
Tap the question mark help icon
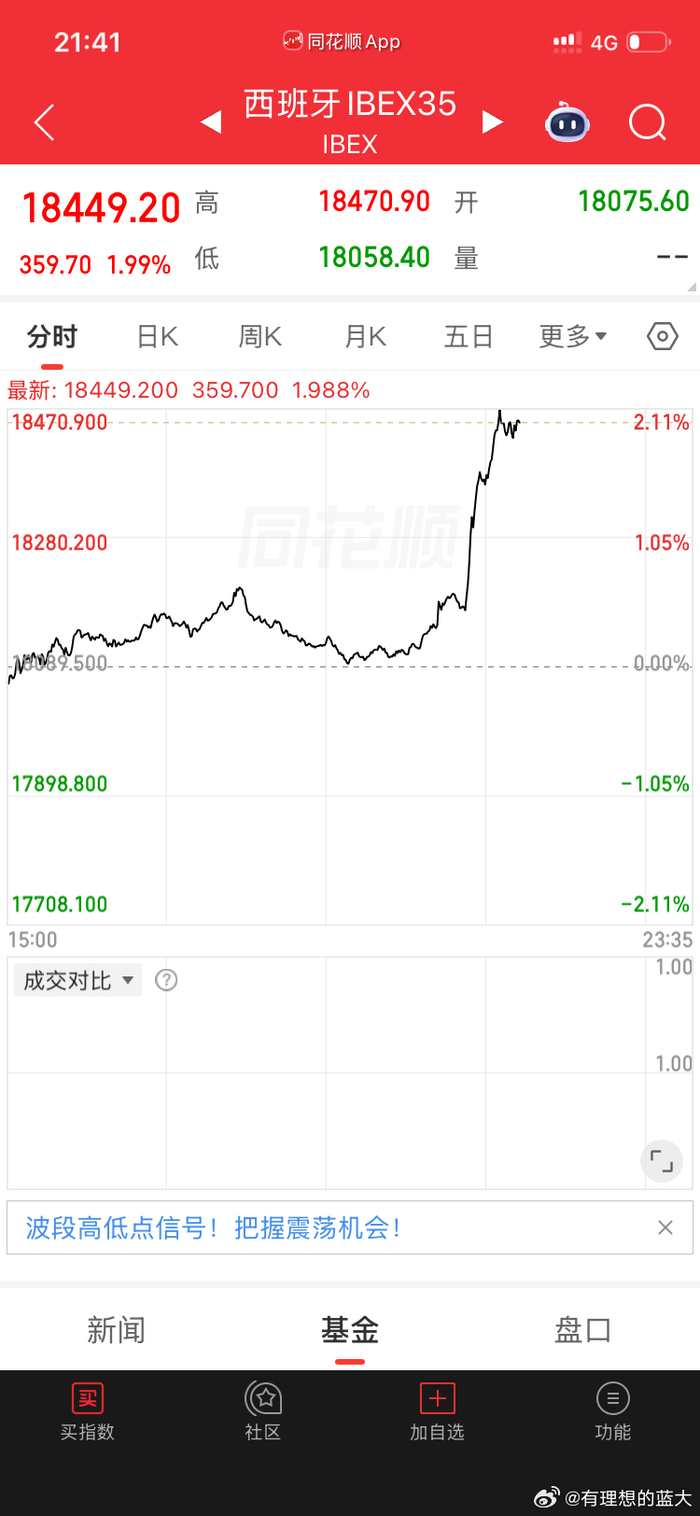tap(167, 980)
